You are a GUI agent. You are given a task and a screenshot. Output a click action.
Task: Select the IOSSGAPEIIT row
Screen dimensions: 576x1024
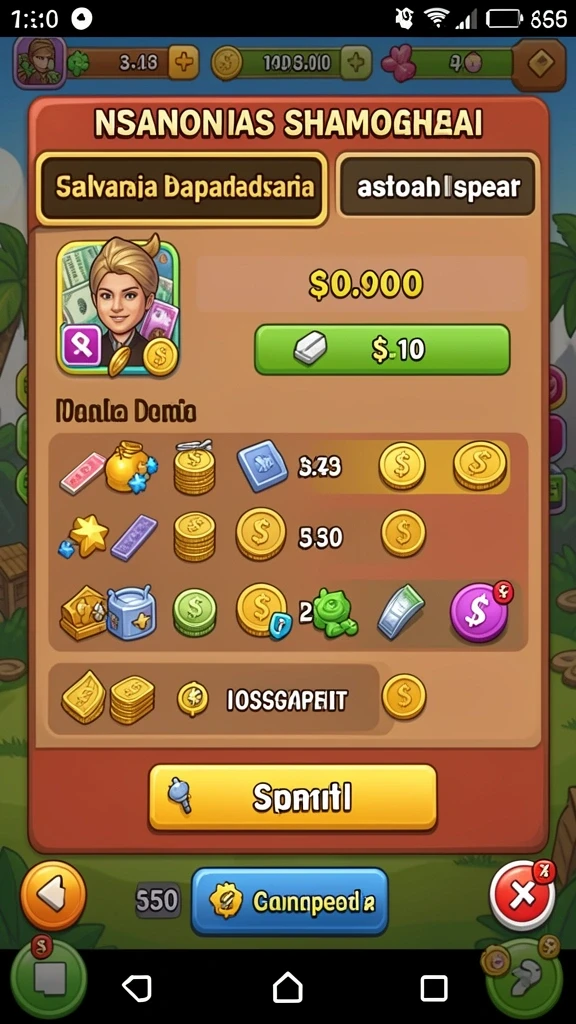[214, 698]
